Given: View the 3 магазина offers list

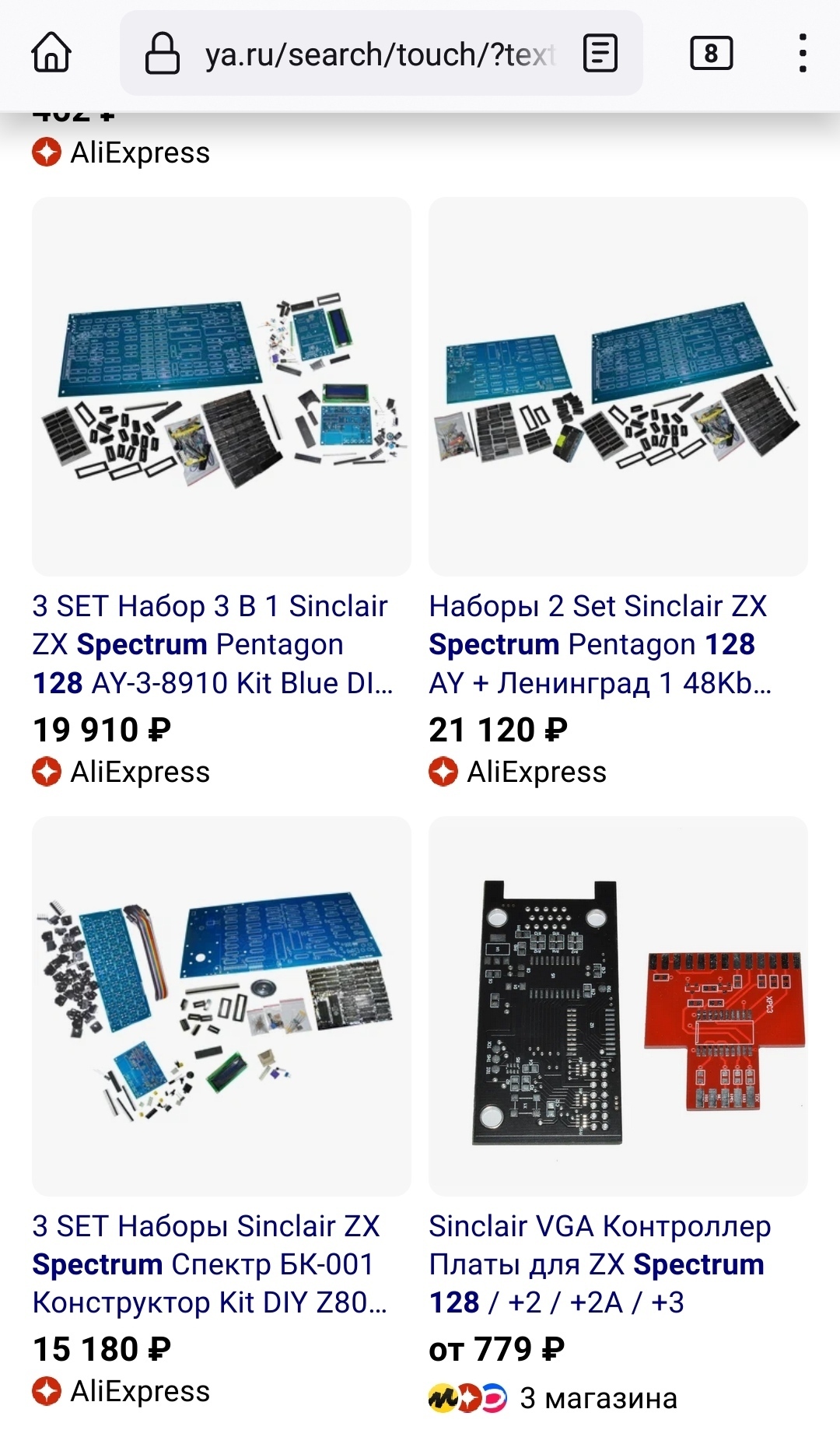Looking at the screenshot, I should pos(597,1398).
